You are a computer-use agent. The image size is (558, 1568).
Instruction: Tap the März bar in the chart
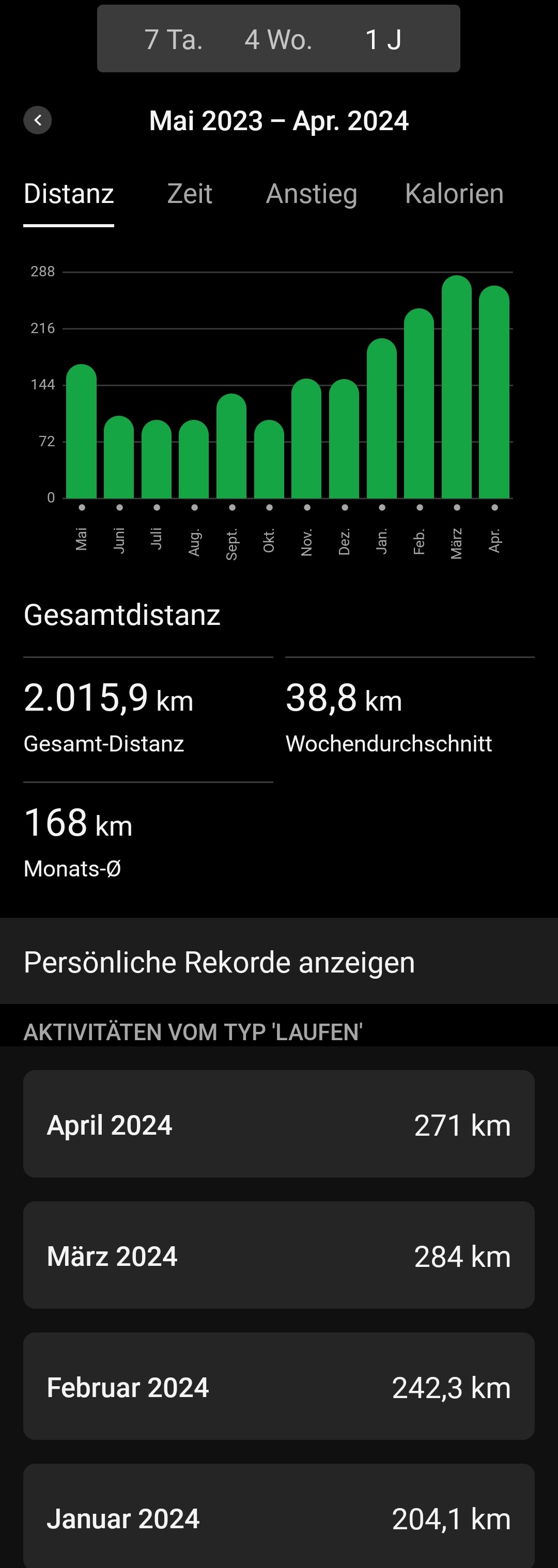click(x=457, y=389)
